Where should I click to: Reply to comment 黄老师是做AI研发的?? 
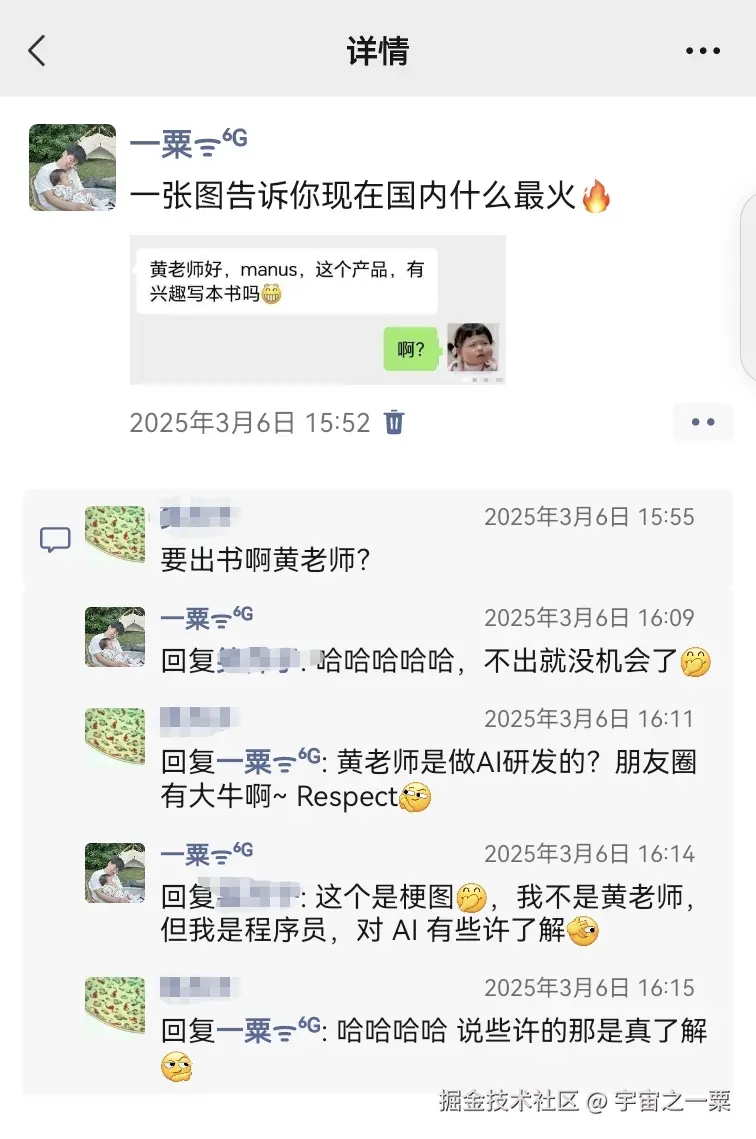tap(430, 780)
